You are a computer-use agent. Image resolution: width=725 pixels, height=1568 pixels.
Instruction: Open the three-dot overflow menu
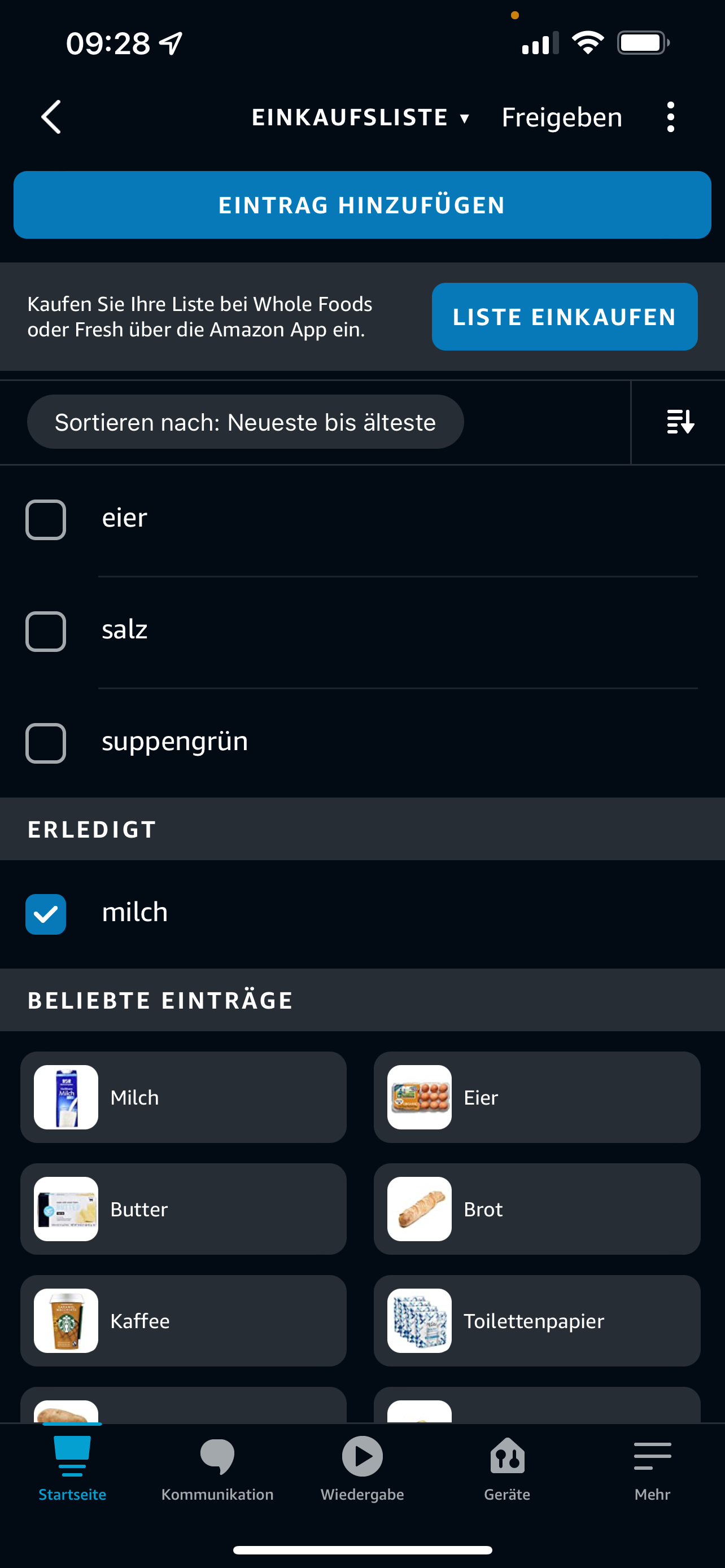tap(670, 117)
